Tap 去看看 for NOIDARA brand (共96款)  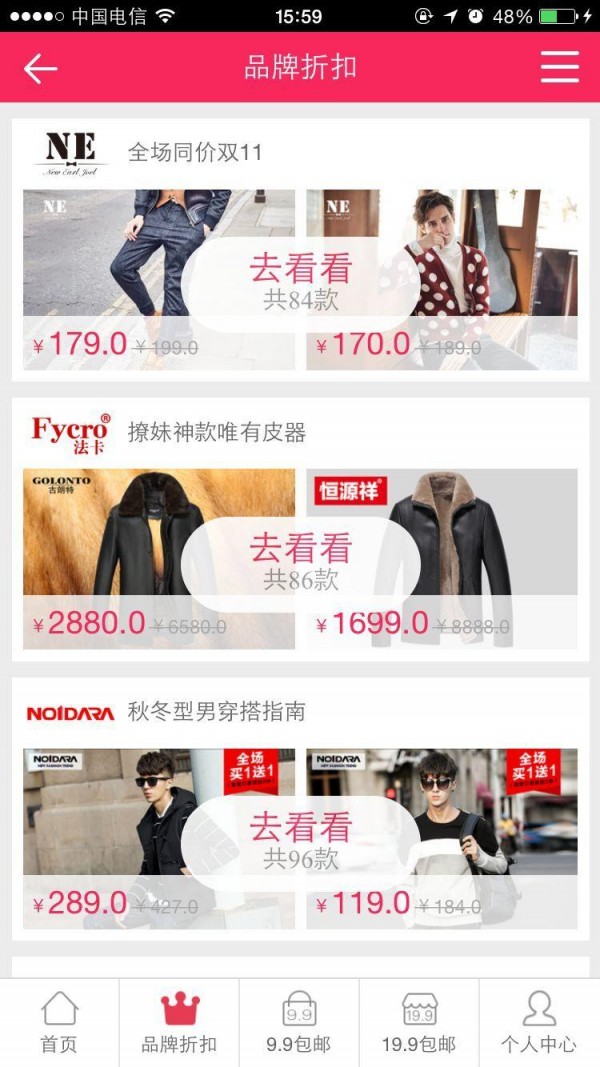point(300,840)
